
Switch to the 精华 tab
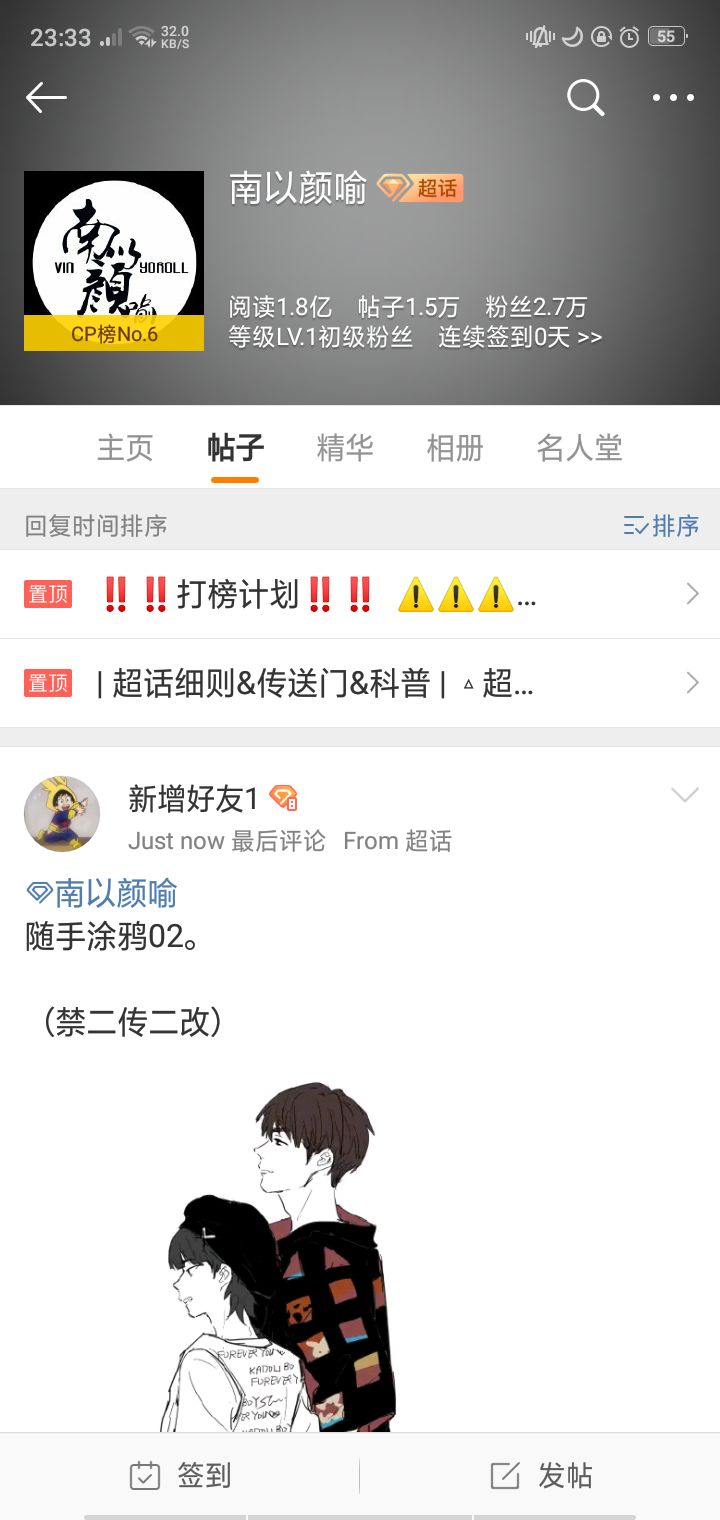(345, 447)
